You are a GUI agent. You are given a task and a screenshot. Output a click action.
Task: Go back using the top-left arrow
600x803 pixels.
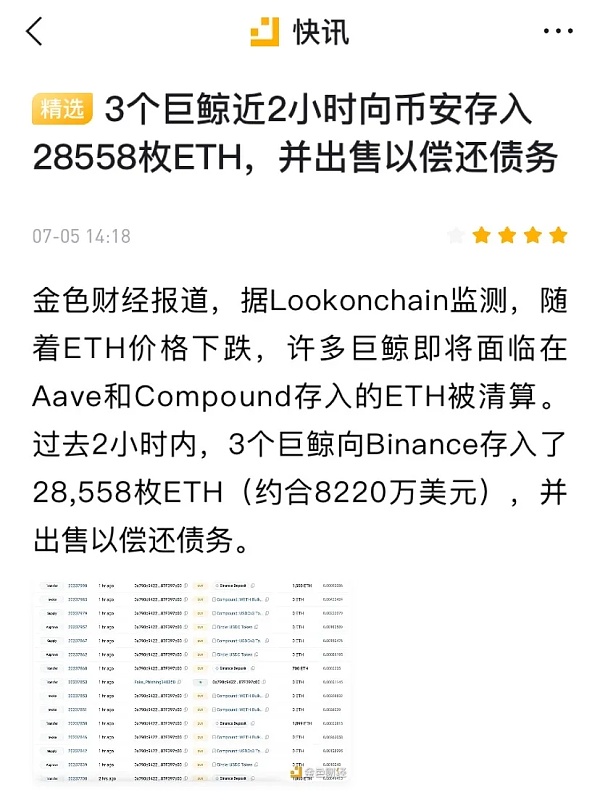[35, 32]
